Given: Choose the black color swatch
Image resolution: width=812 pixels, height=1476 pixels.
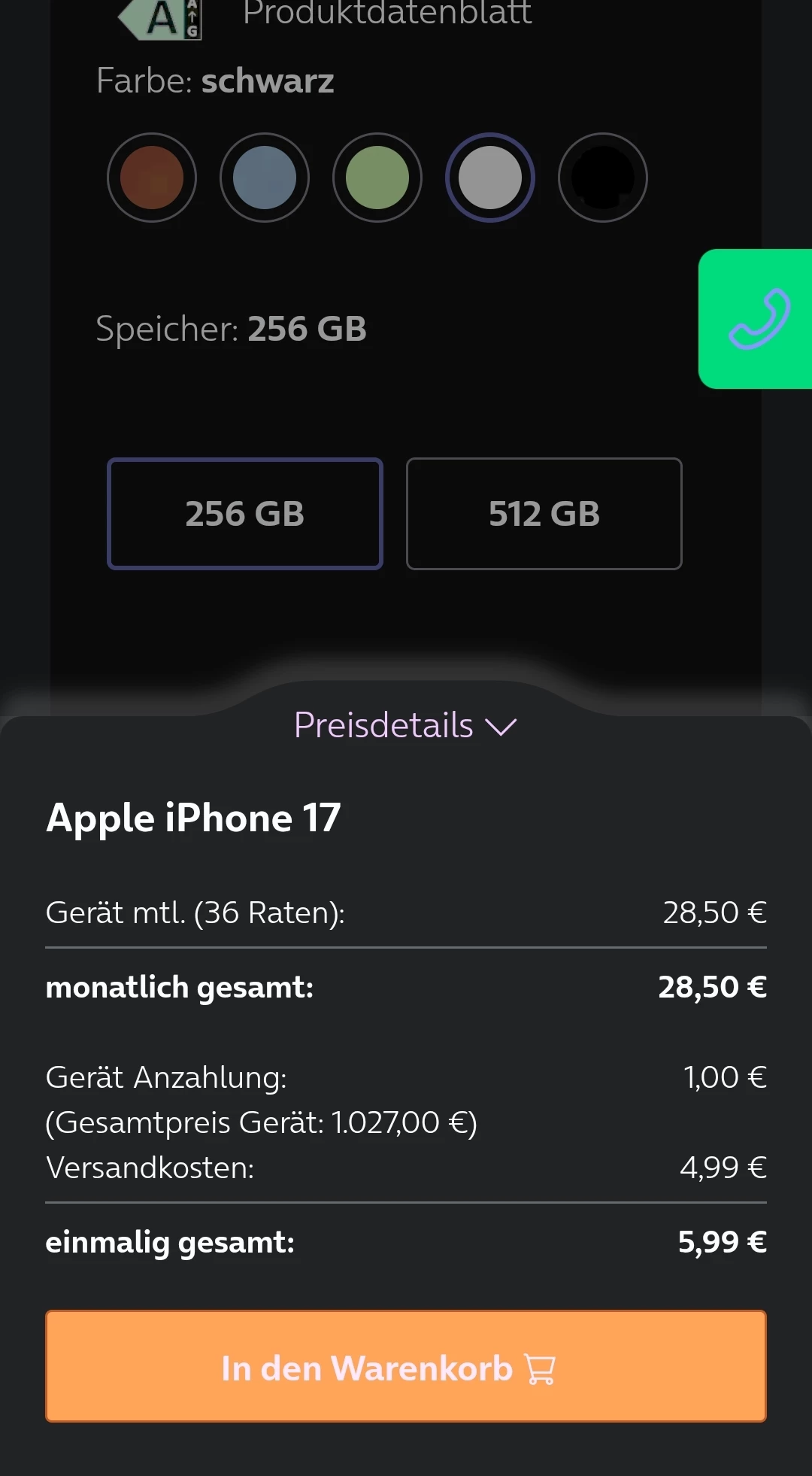Looking at the screenshot, I should click(603, 178).
